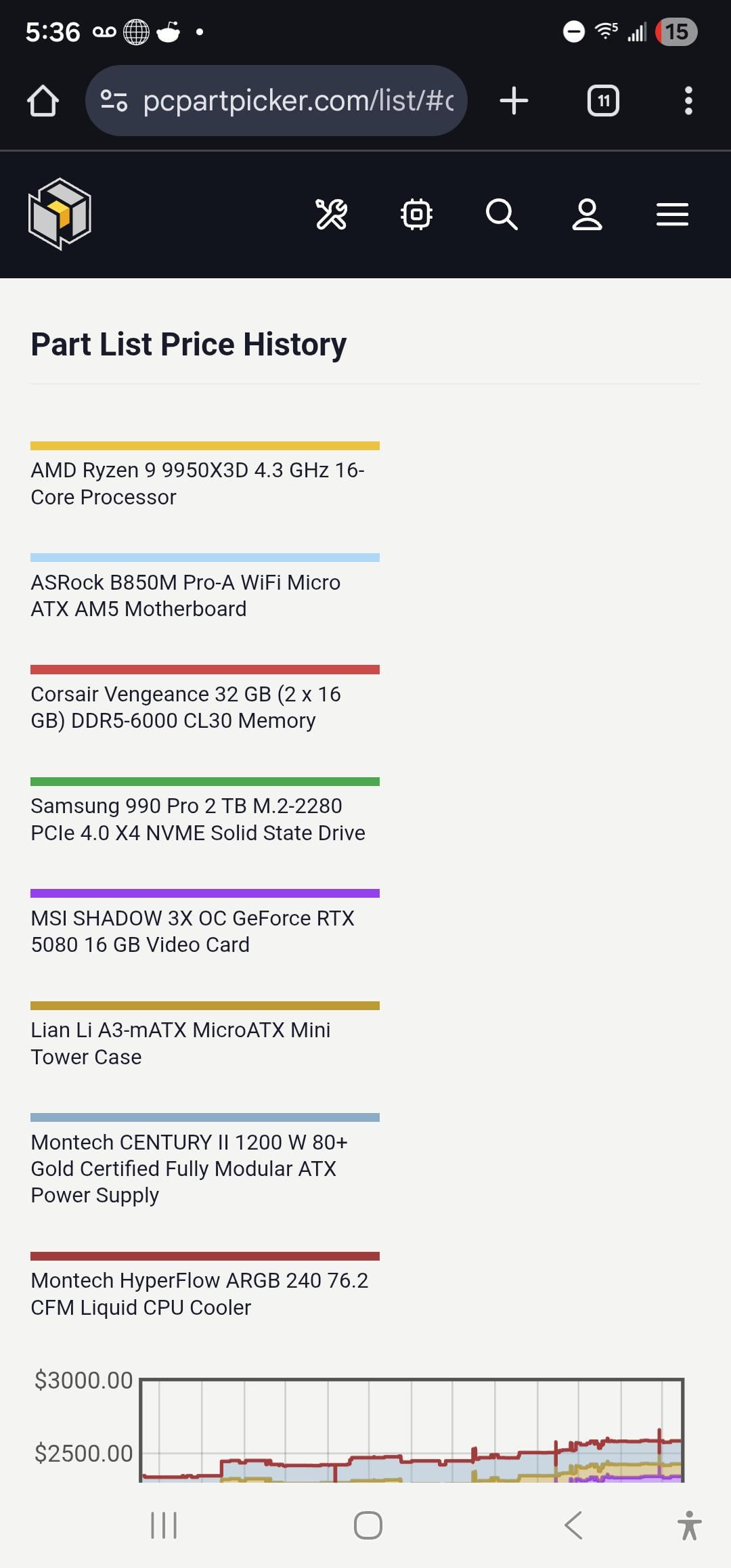Image resolution: width=731 pixels, height=1568 pixels.
Task: Tap the browser home button
Action: pyautogui.click(x=43, y=101)
